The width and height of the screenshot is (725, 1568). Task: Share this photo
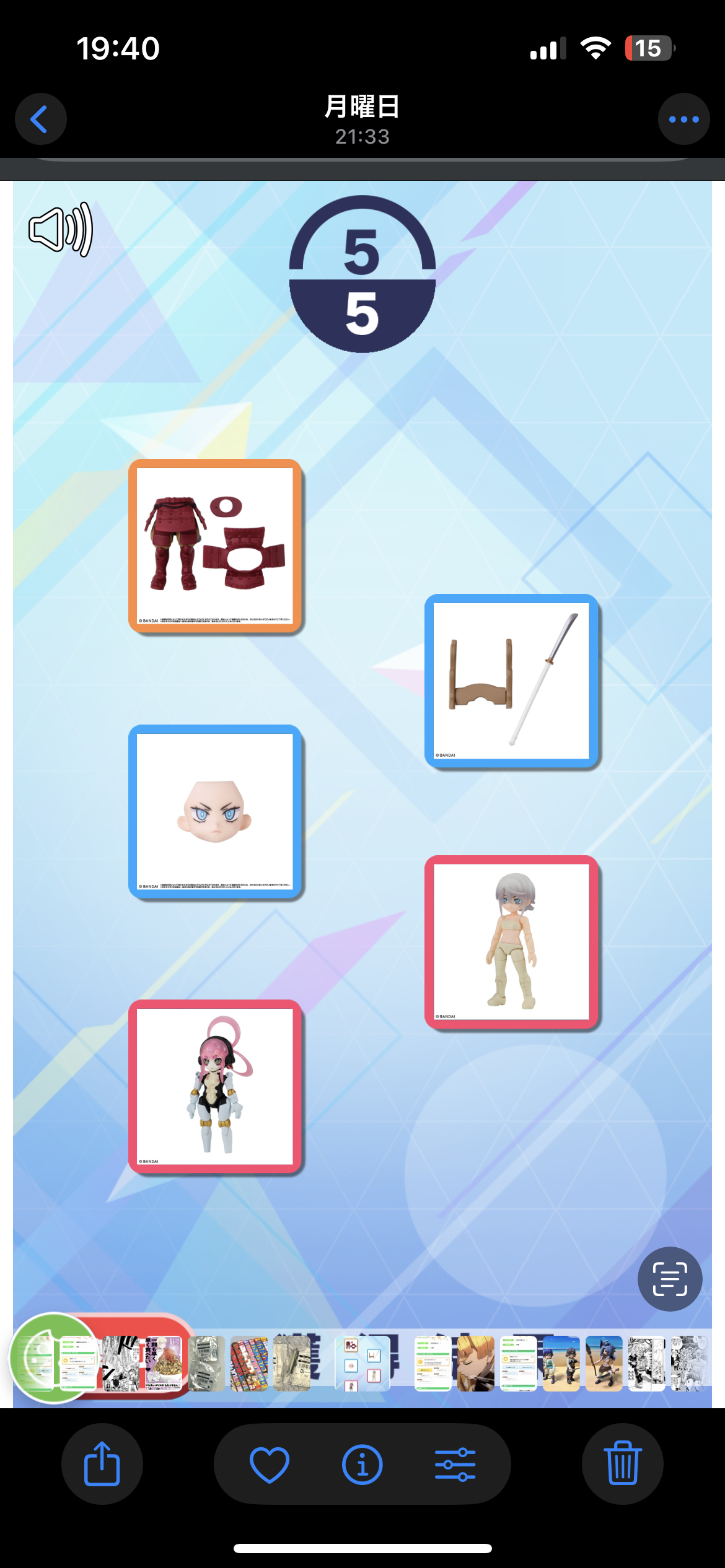(x=102, y=1464)
